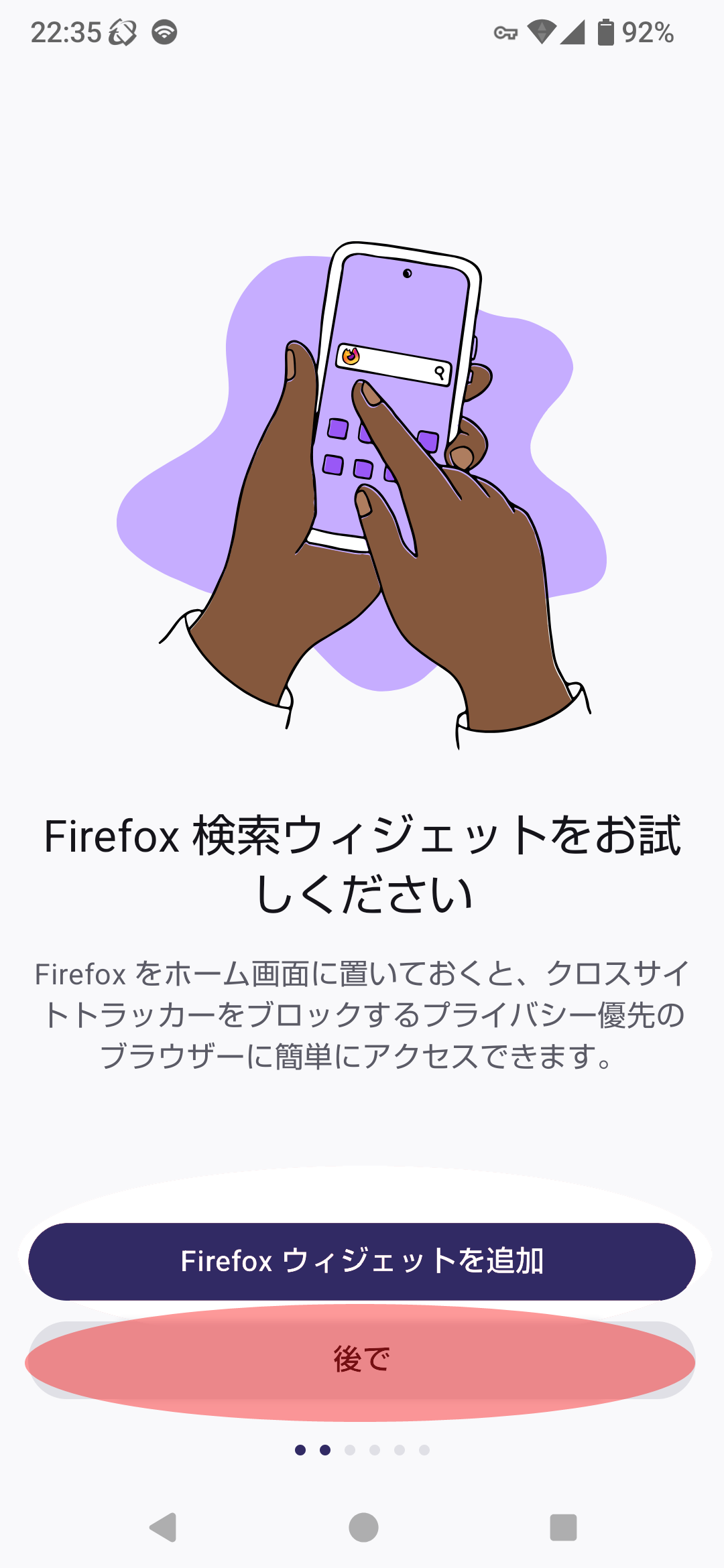Screen dimensions: 724x1568
Task: Tap the Firefox ウィジェットを追加 button
Action: (362, 1261)
